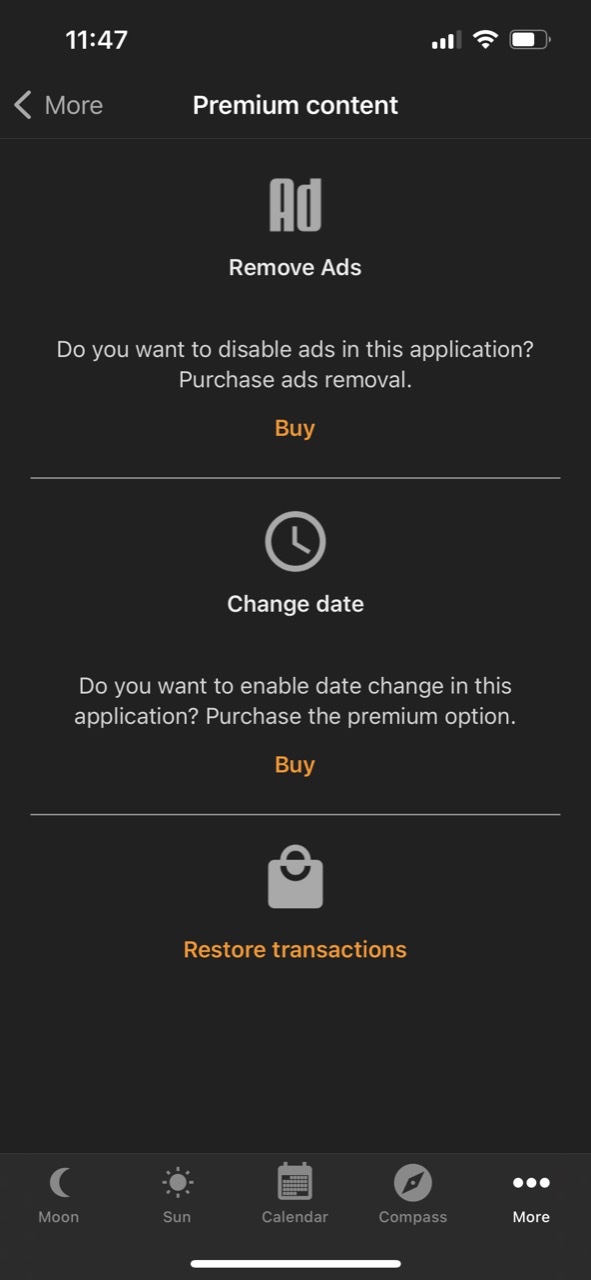Select the More tab
The height and width of the screenshot is (1280, 591).
pyautogui.click(x=531, y=1195)
